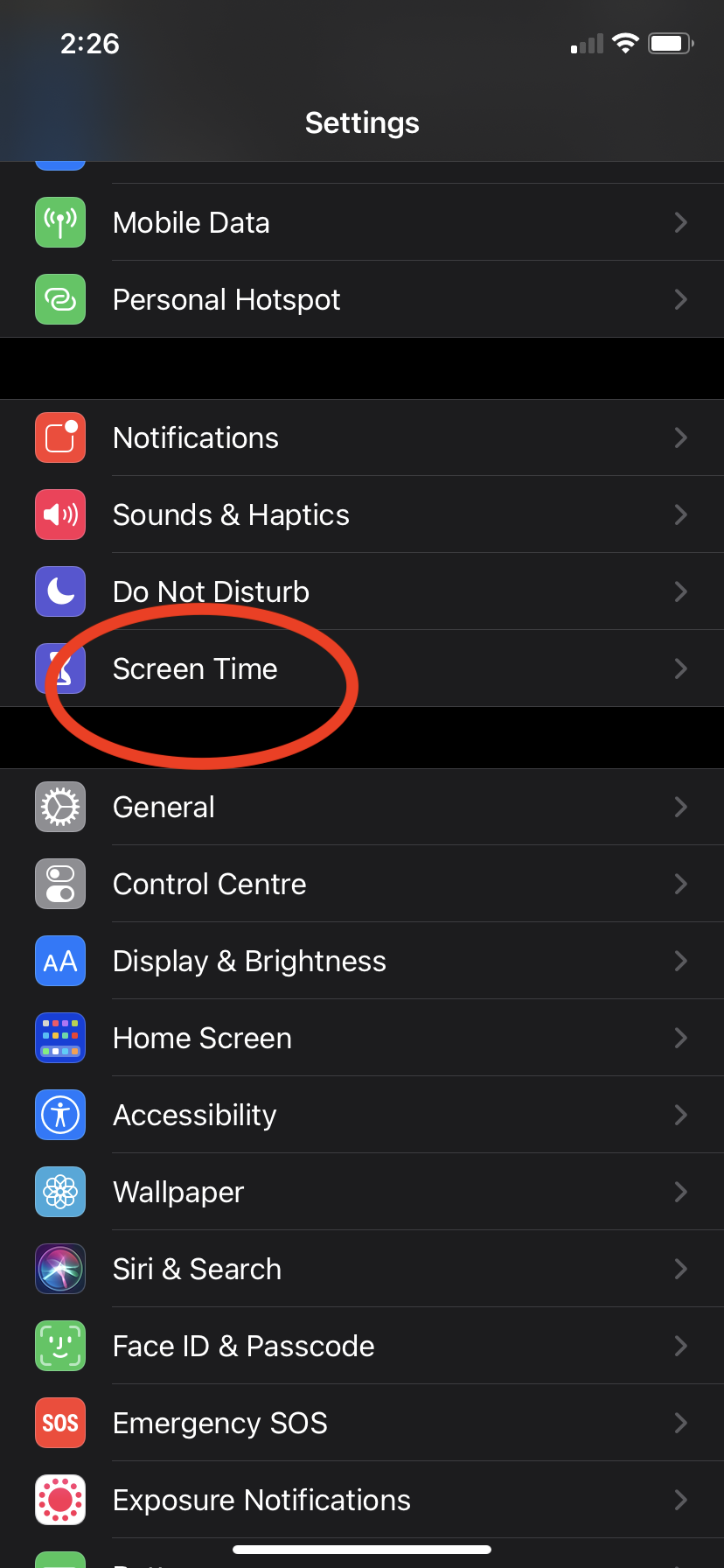Open Mobile Data settings

[x=191, y=223]
